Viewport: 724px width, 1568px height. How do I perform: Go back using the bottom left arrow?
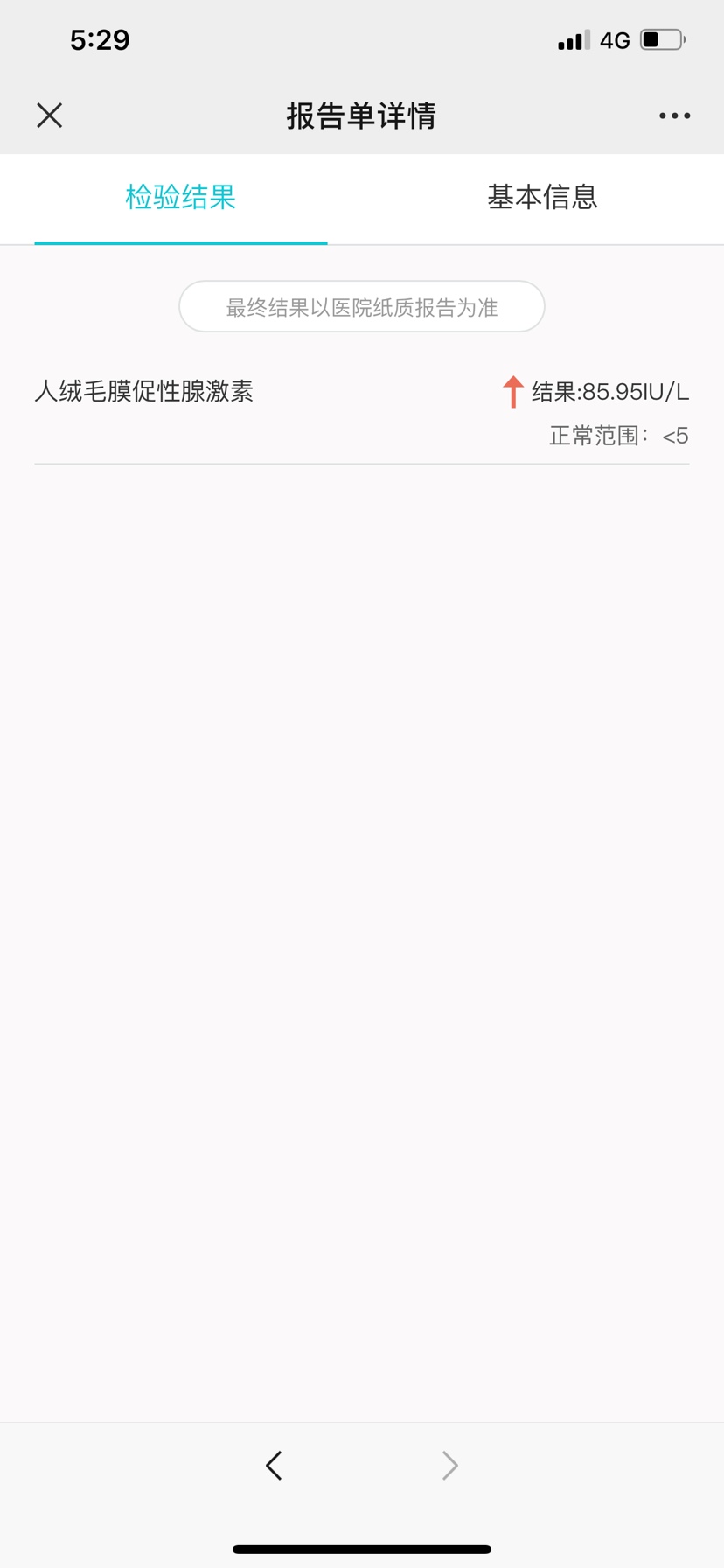click(274, 1465)
